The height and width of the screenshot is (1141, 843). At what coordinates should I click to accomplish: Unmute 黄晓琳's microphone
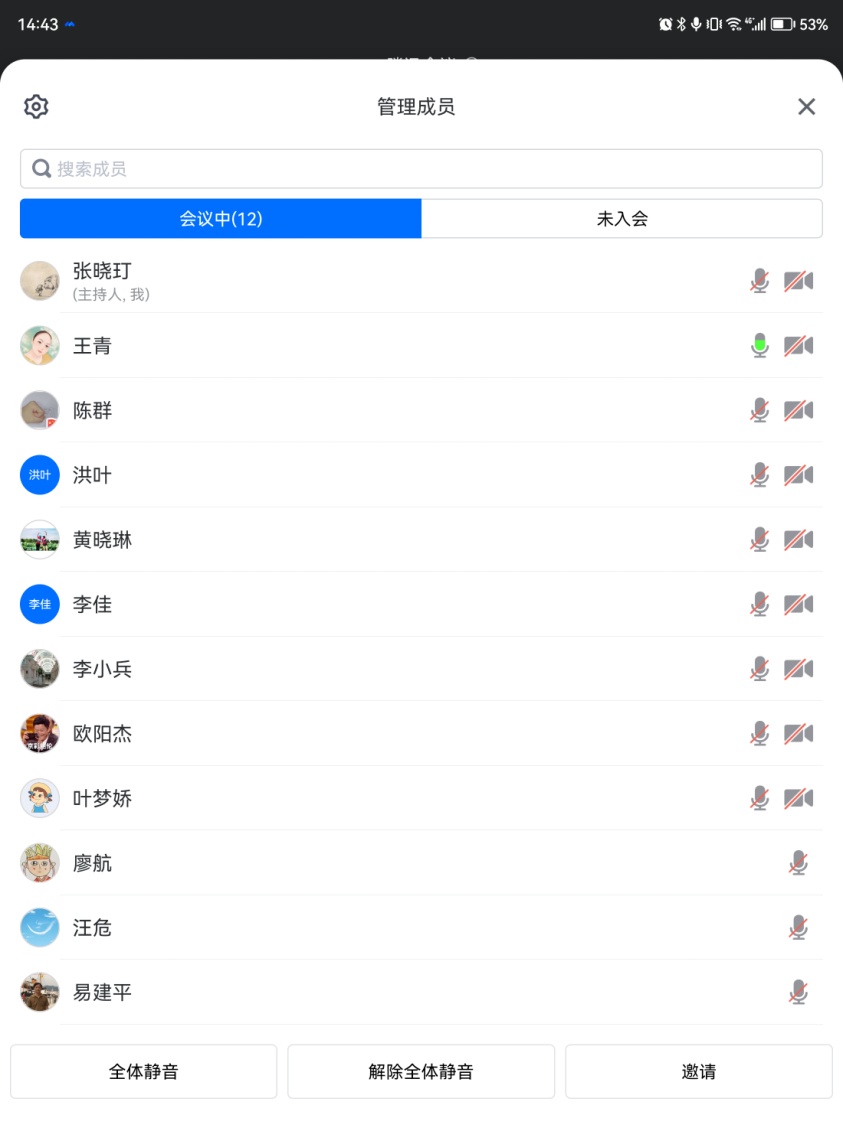(x=760, y=540)
